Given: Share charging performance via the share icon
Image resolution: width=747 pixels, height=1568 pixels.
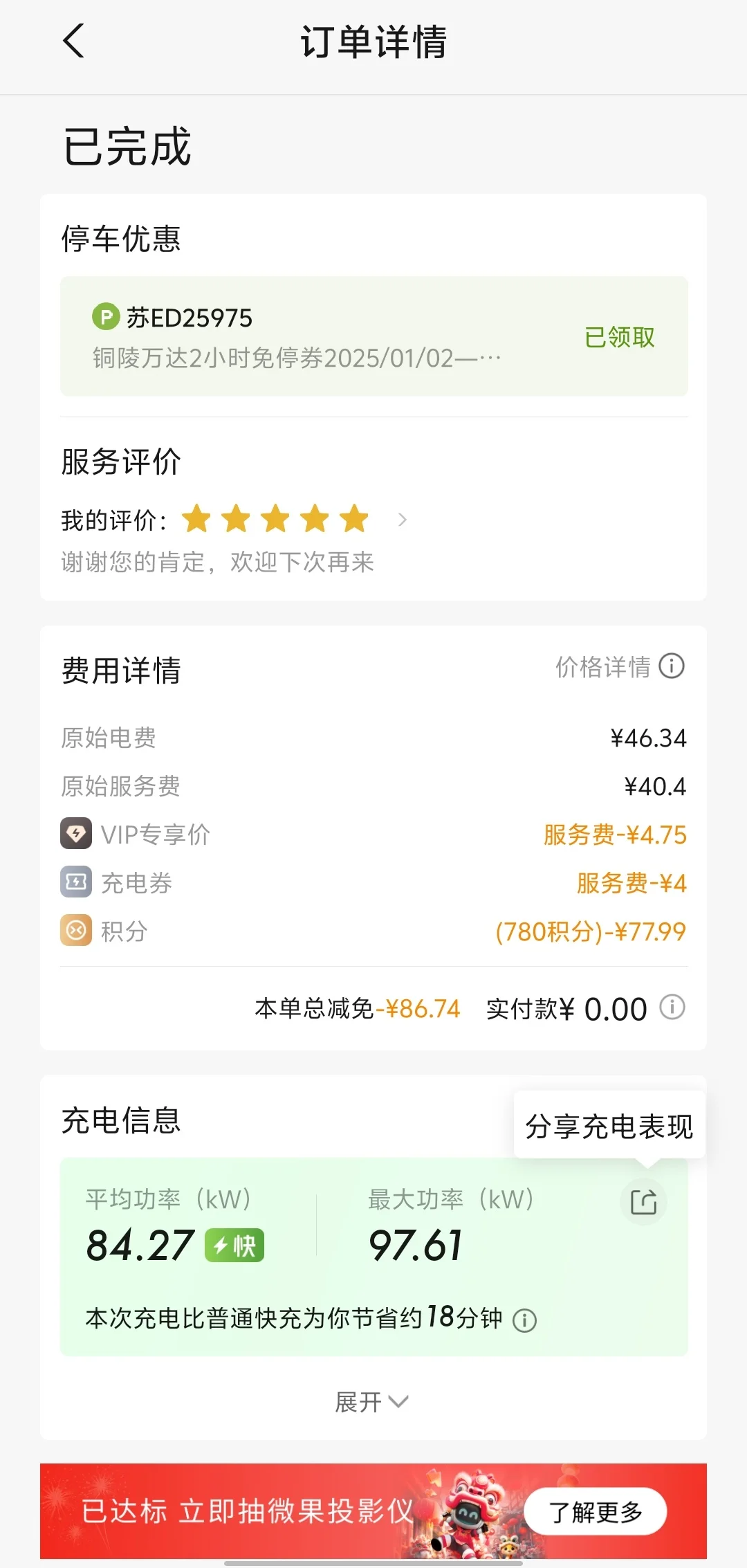Looking at the screenshot, I should pyautogui.click(x=644, y=1202).
